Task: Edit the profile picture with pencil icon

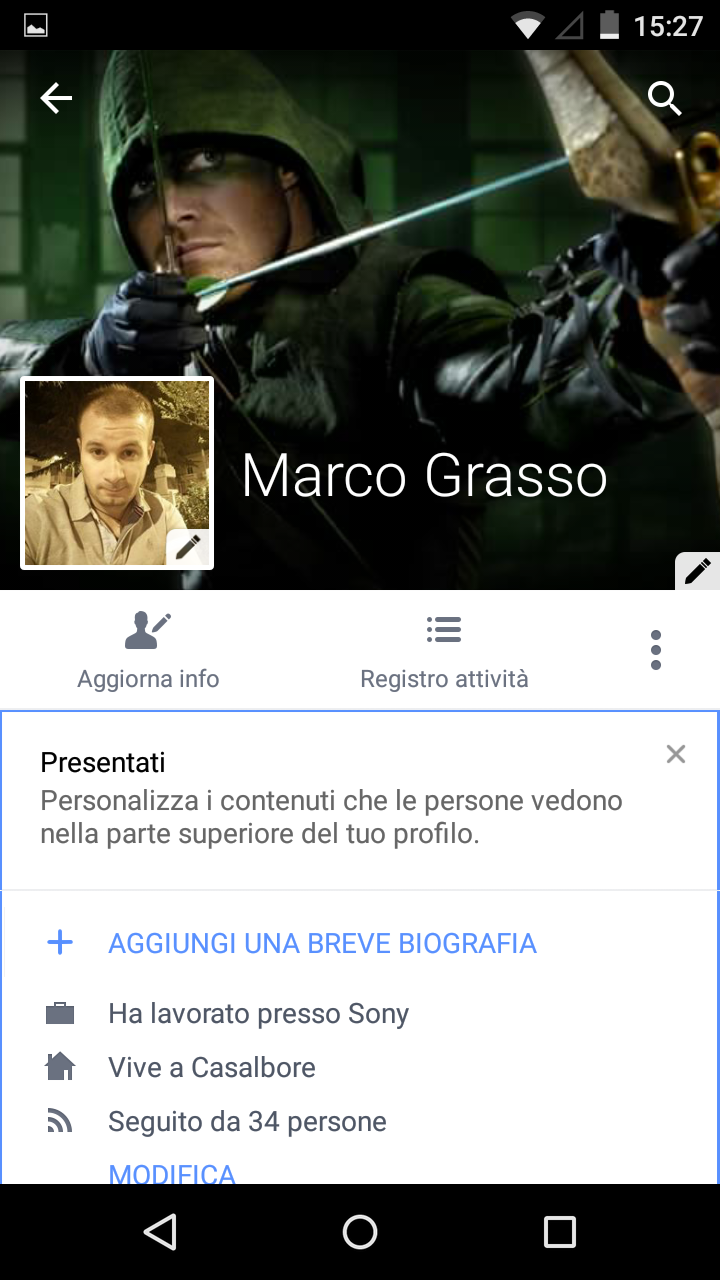Action: 188,546
